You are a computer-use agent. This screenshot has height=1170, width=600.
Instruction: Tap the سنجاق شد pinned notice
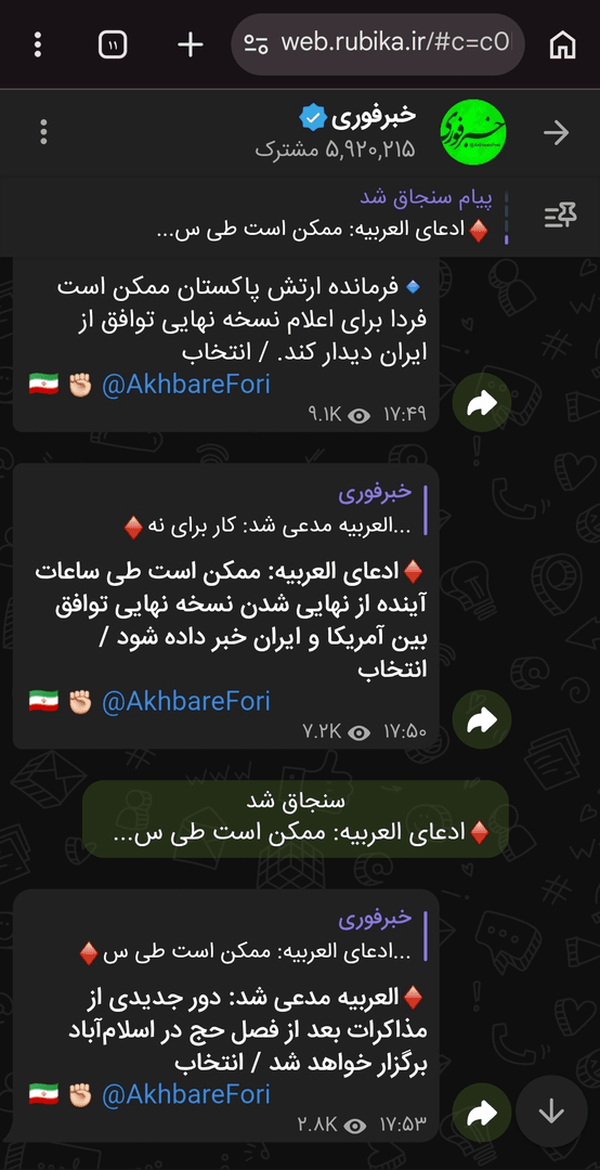pyautogui.click(x=296, y=819)
